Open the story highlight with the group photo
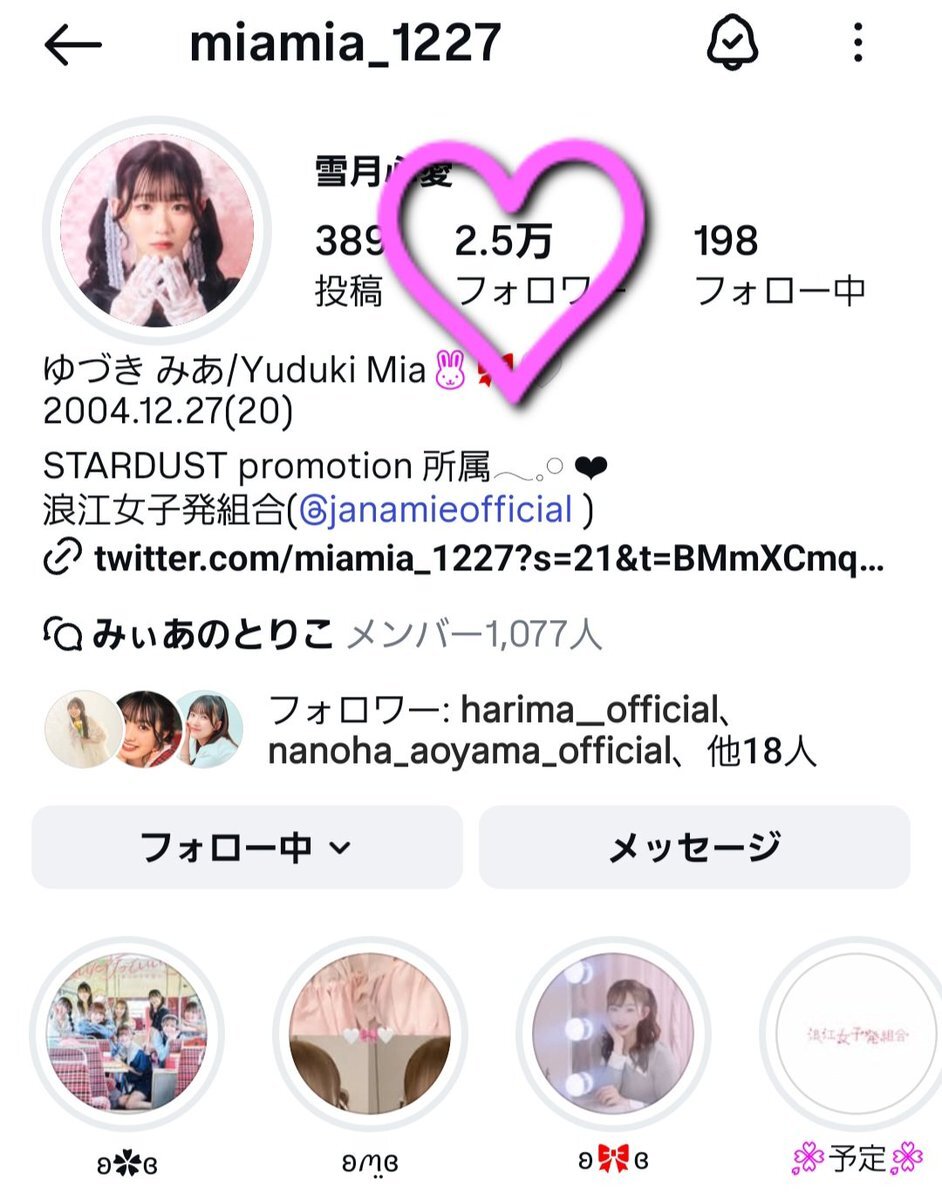Screen dimensions: 942x1200 click(x=128, y=1034)
